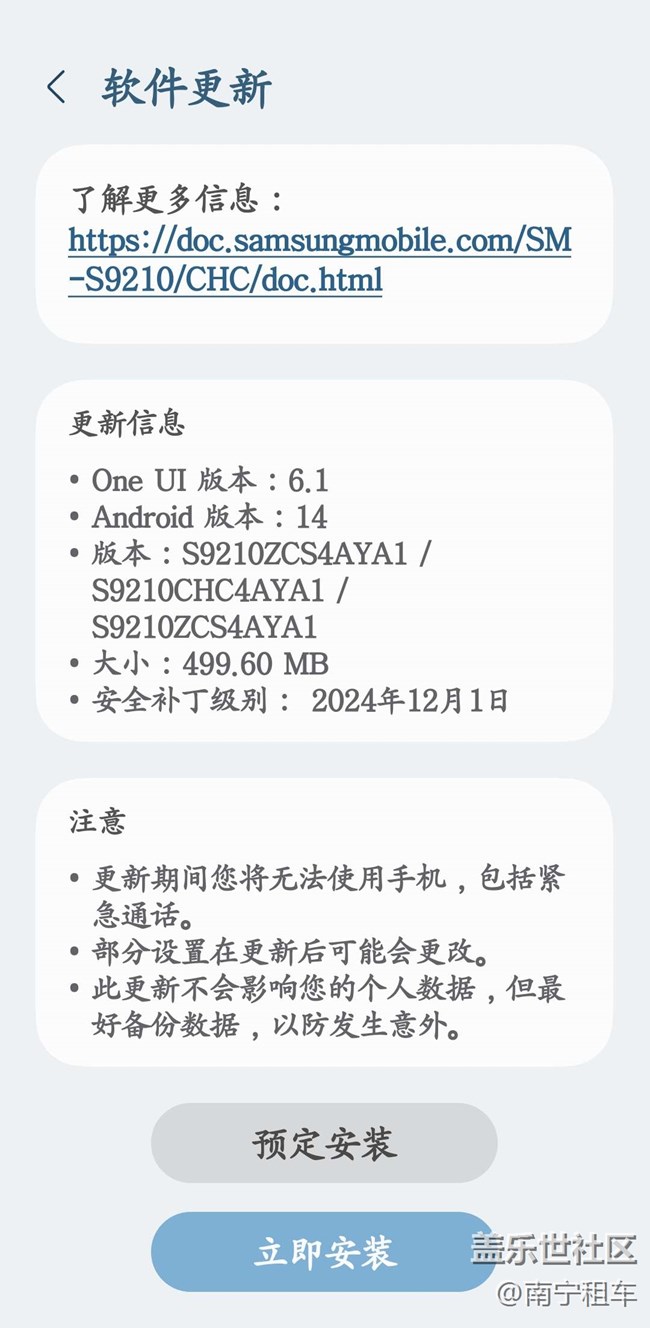Open the doc.samsungmobile.com link
Screen dimensions: 650x1328
320,259
